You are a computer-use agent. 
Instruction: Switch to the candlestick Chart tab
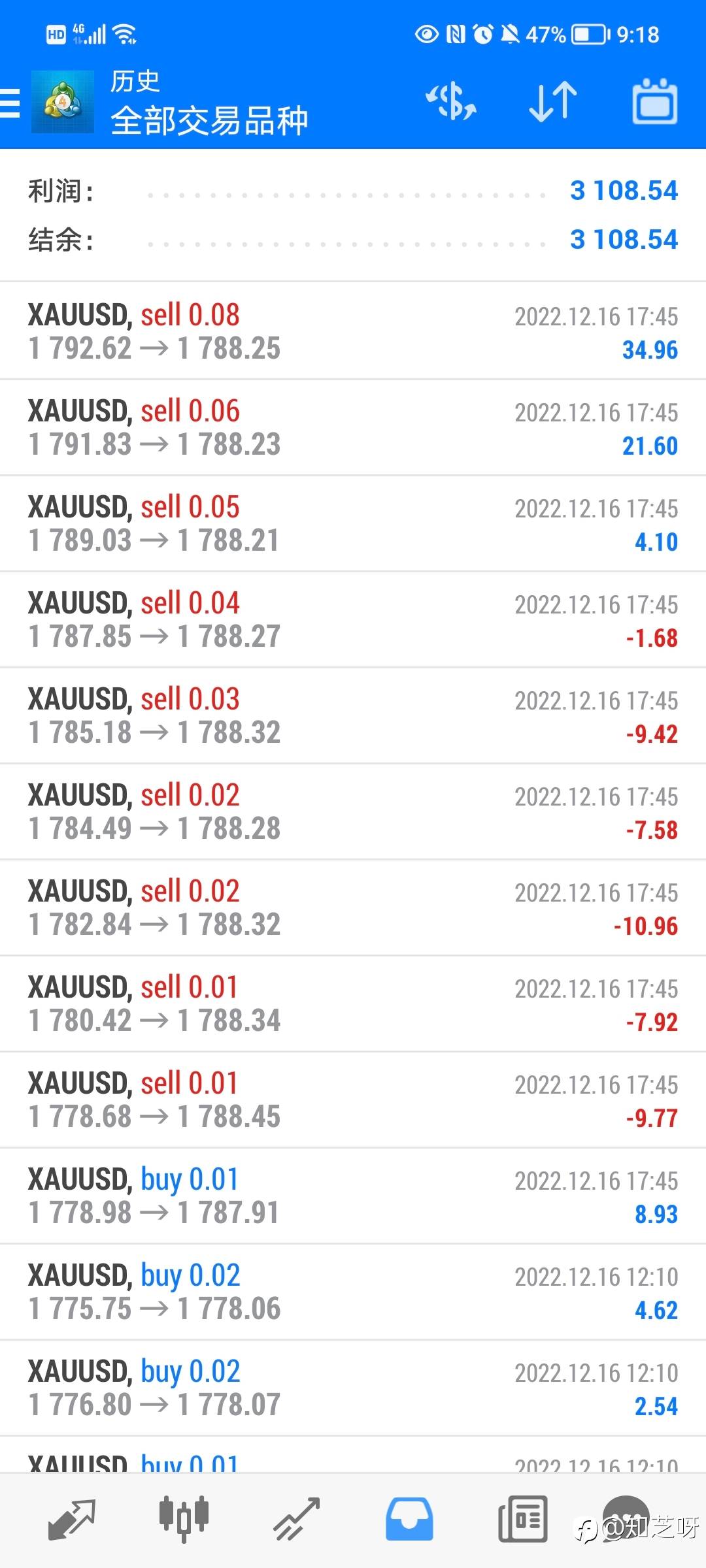(184, 1518)
